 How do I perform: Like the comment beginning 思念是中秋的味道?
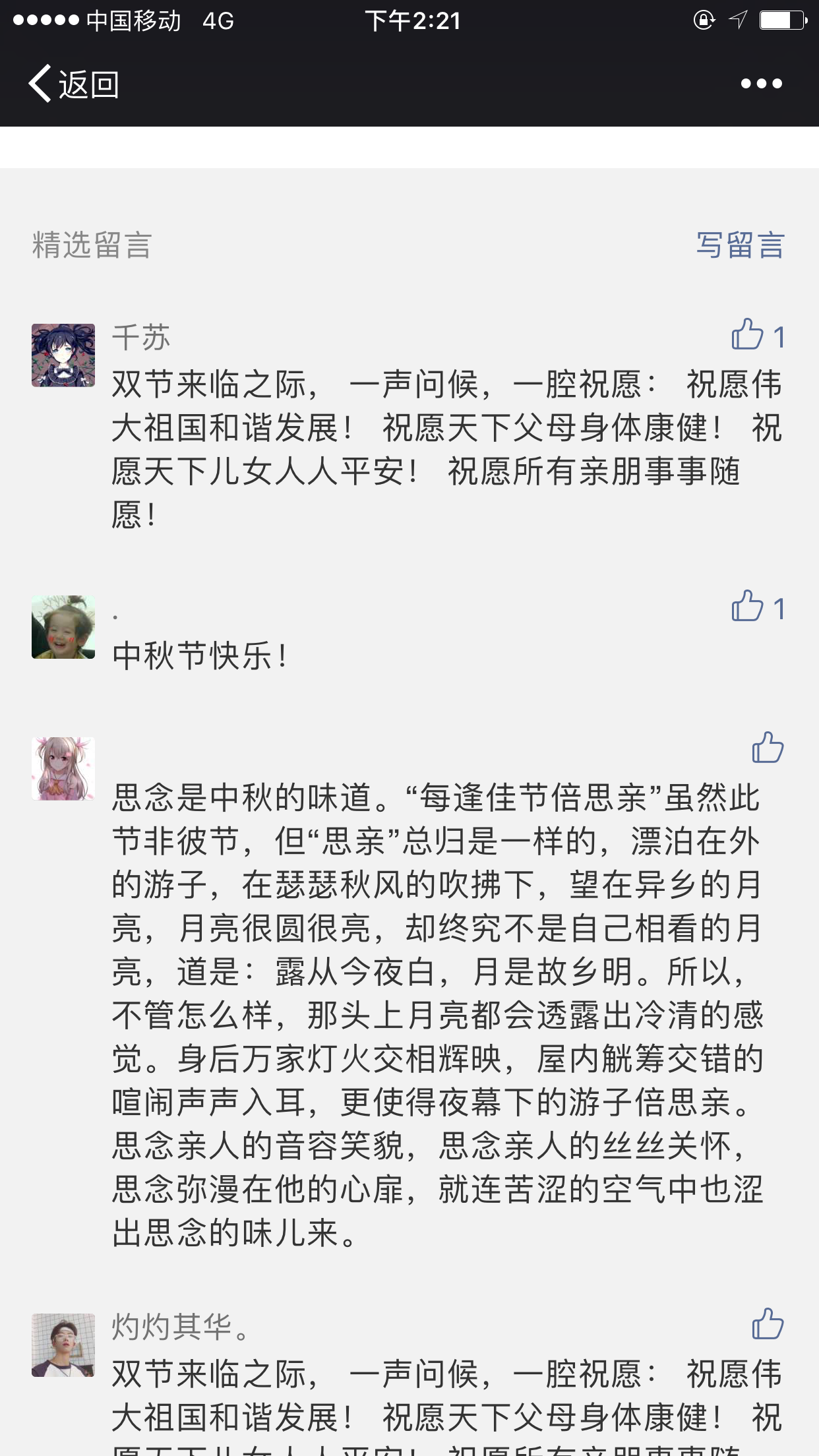click(x=768, y=748)
